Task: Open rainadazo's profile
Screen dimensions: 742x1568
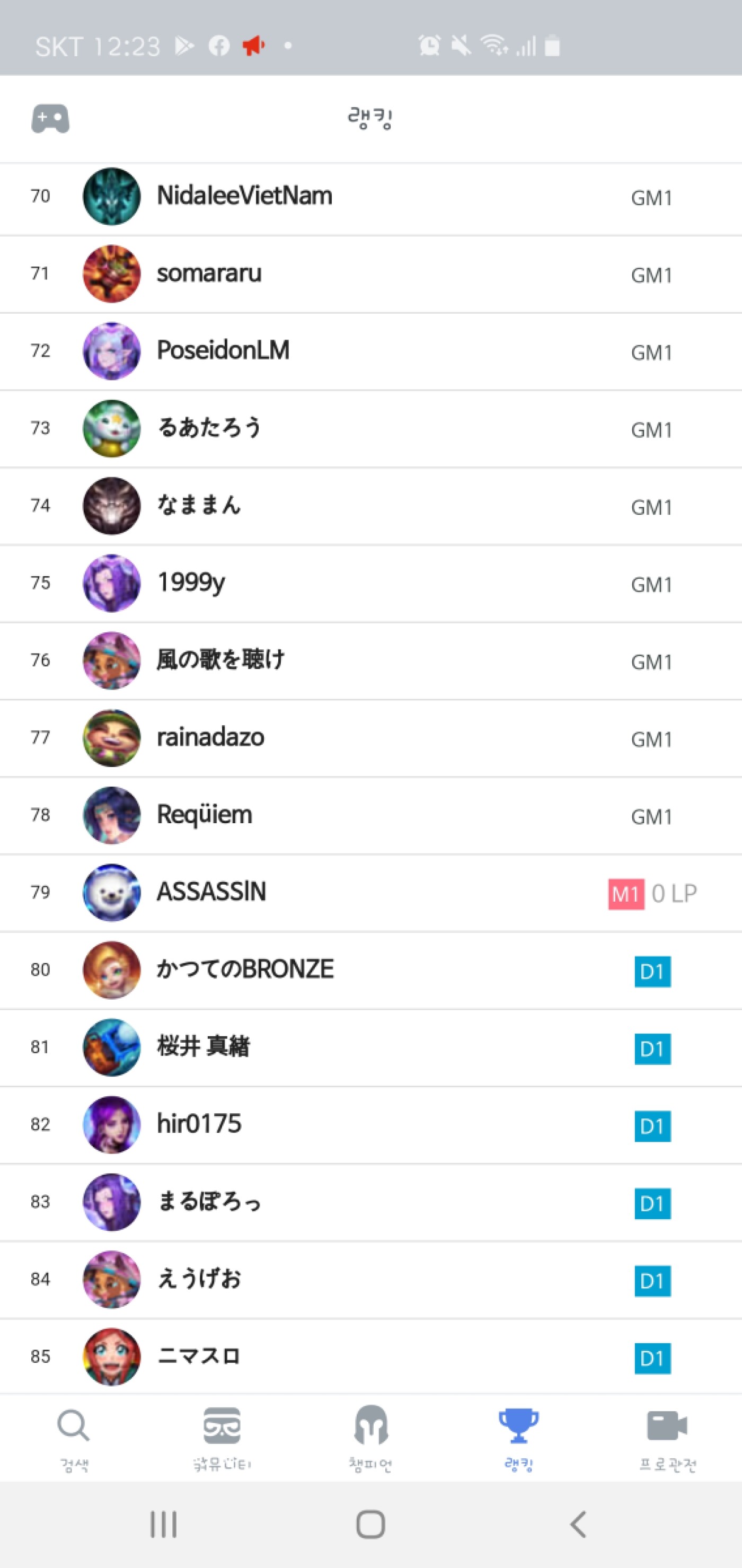Action: [x=210, y=737]
